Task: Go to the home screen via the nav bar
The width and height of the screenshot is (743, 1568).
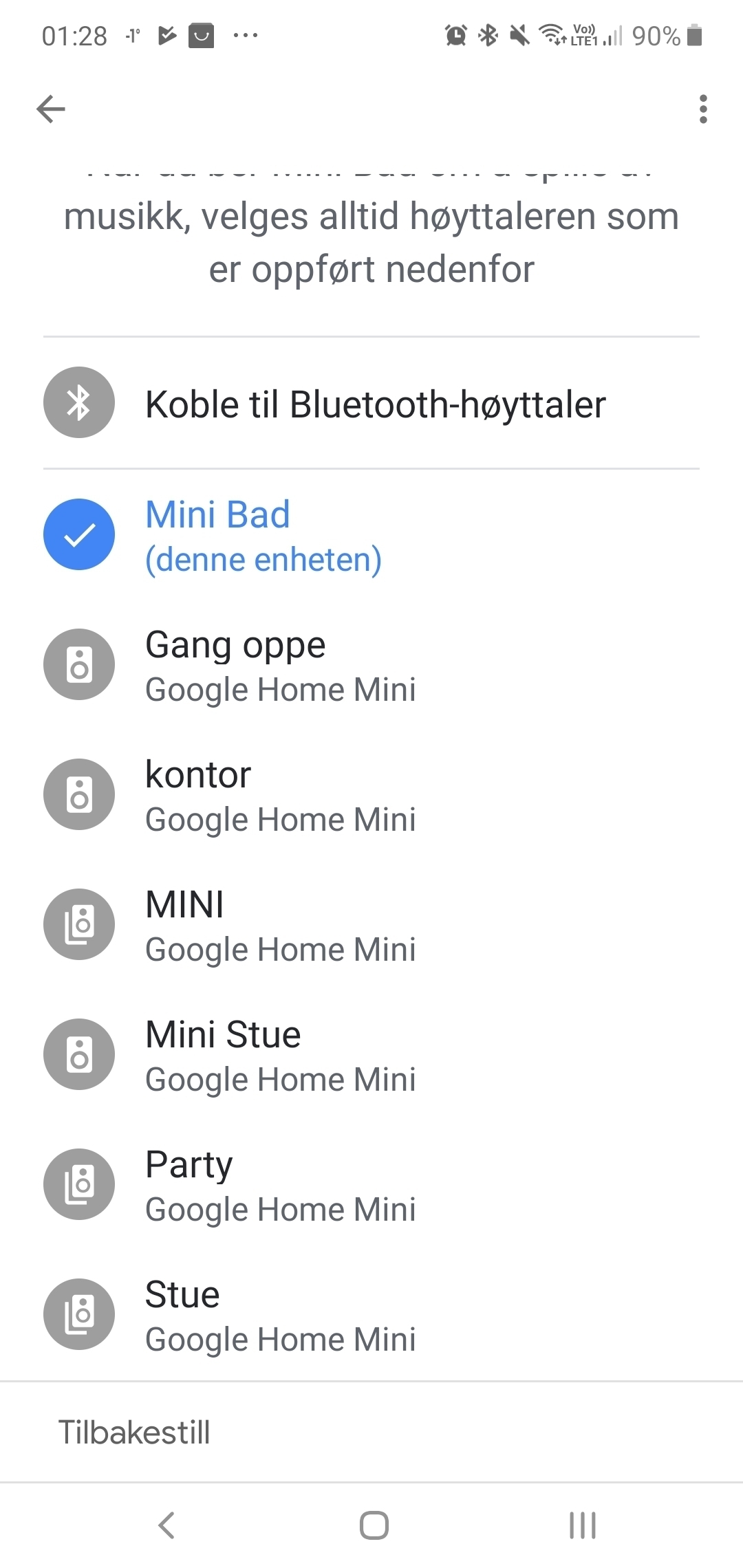Action: (x=374, y=1525)
